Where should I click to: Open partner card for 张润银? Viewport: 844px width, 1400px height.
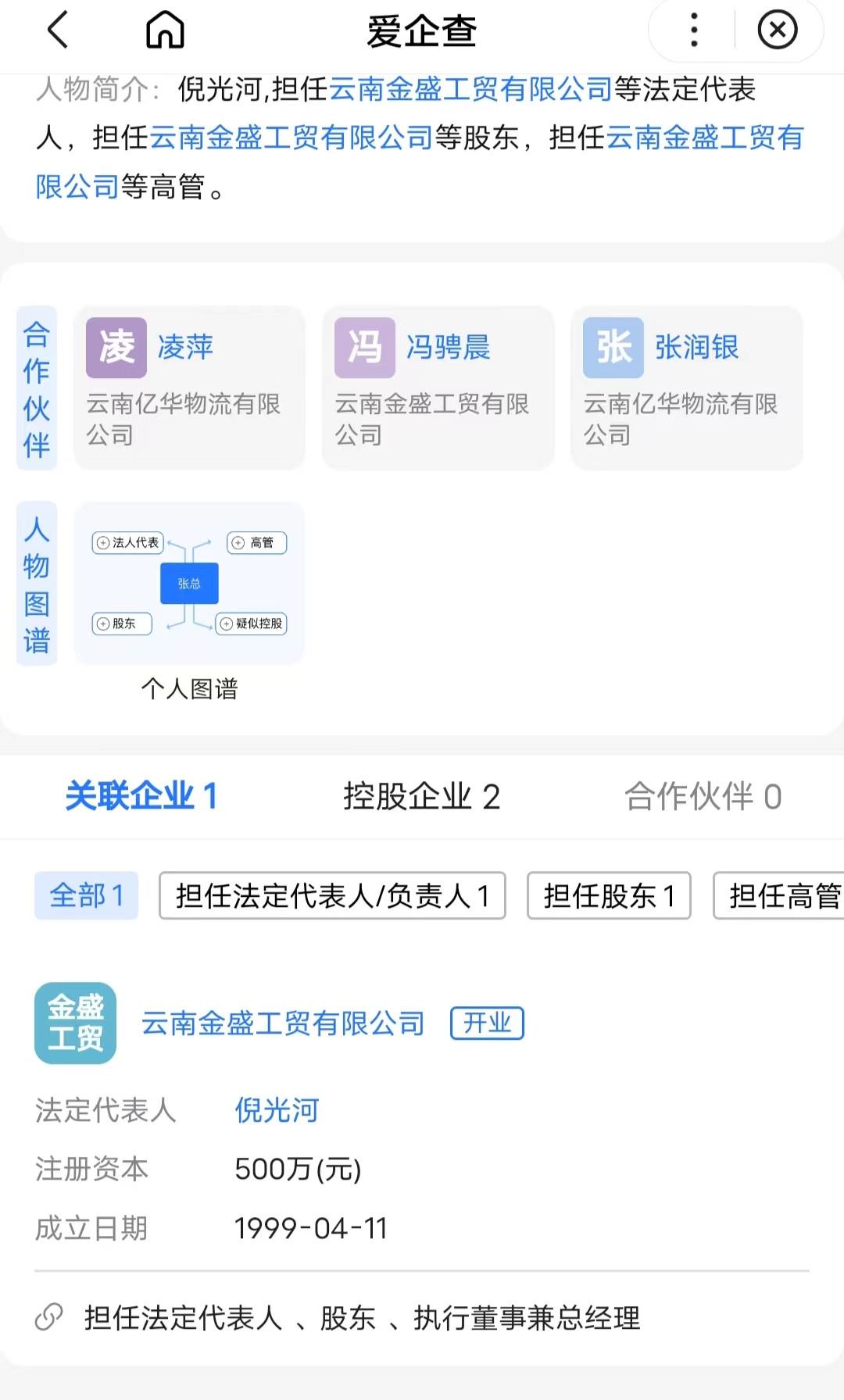686,388
